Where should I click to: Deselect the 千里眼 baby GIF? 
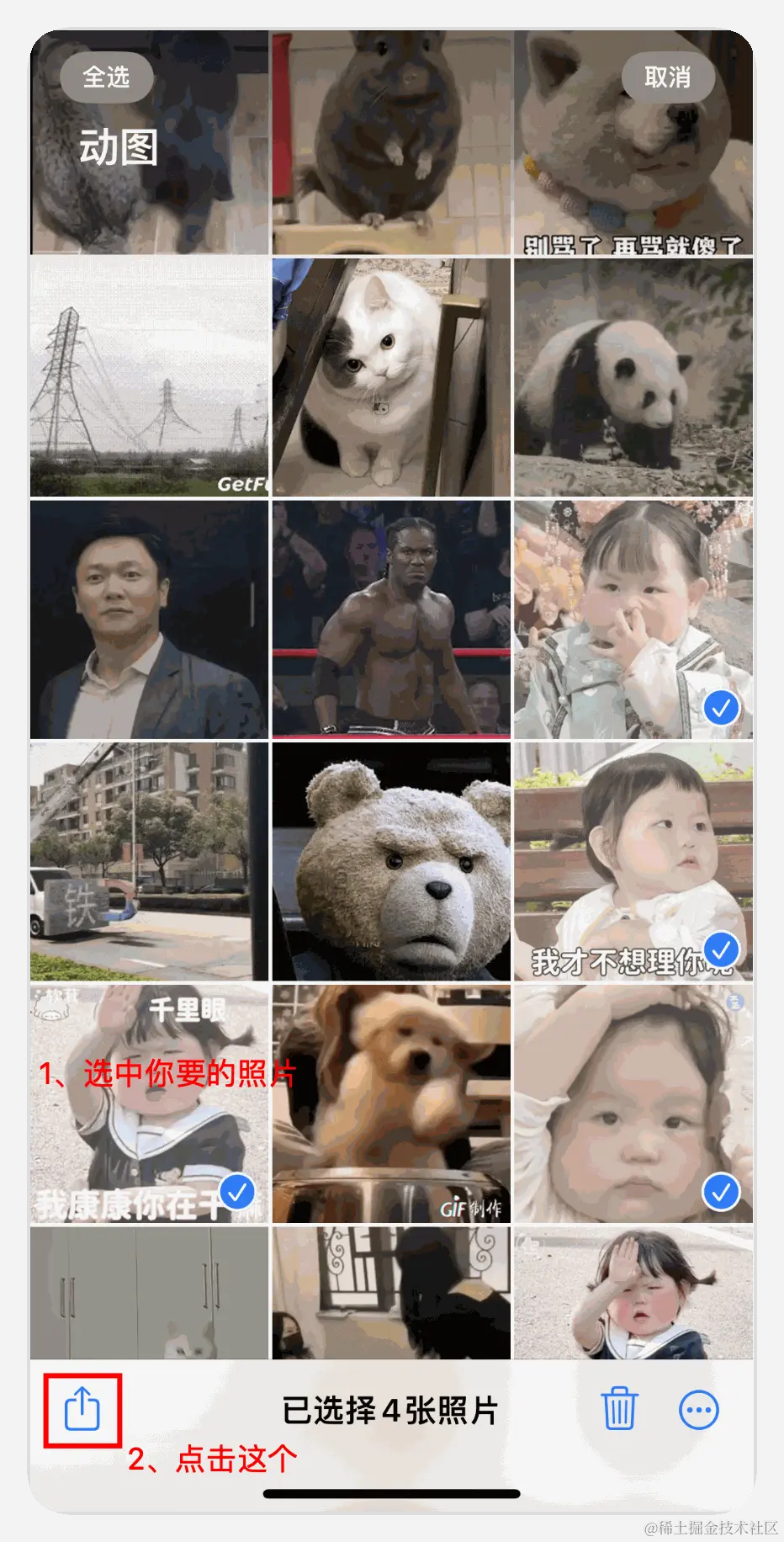coord(150,1103)
